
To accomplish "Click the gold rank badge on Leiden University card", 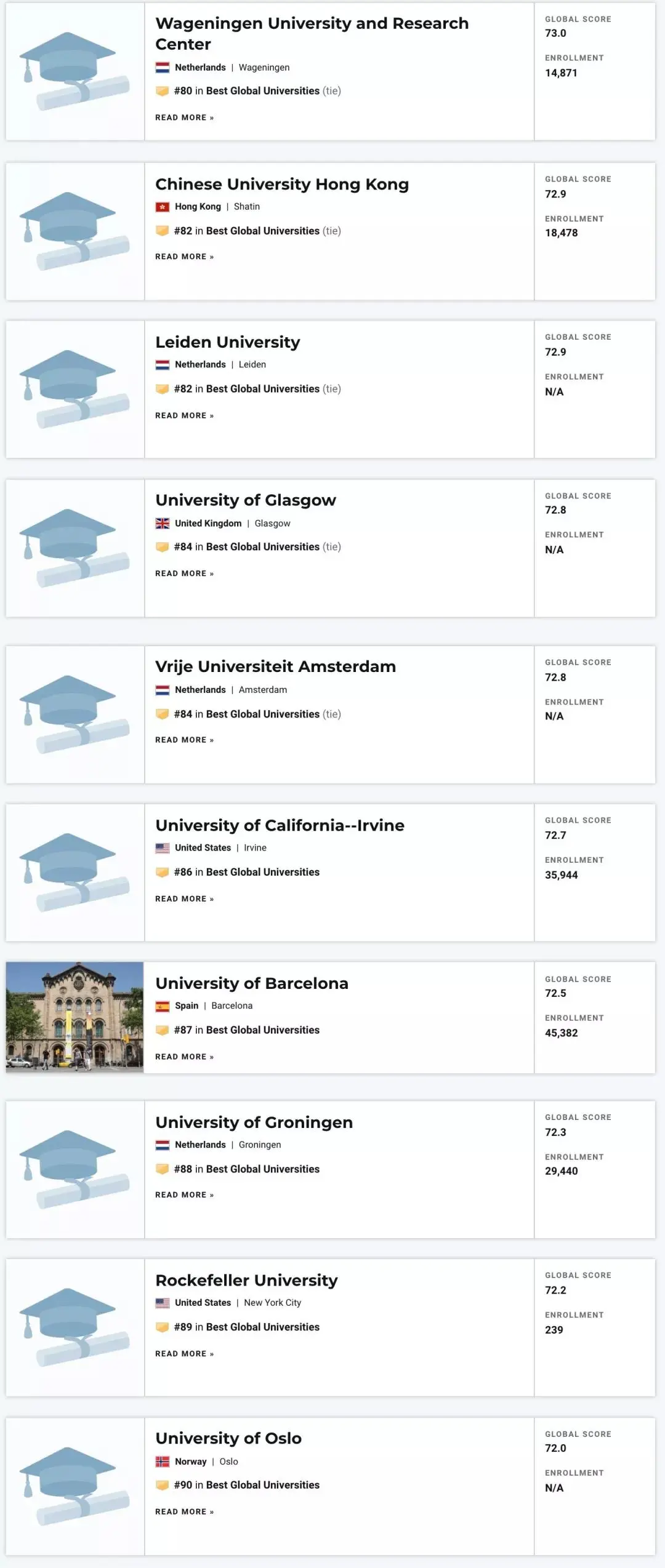I will 162,388.
